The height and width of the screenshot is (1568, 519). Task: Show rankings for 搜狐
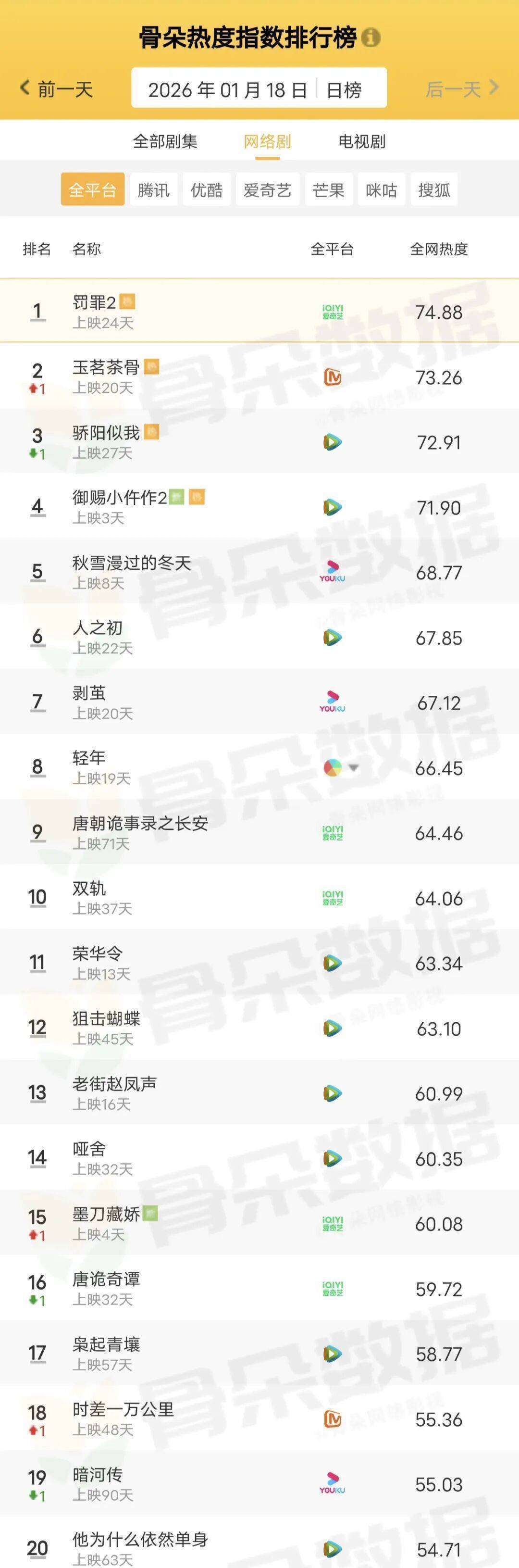tap(434, 190)
